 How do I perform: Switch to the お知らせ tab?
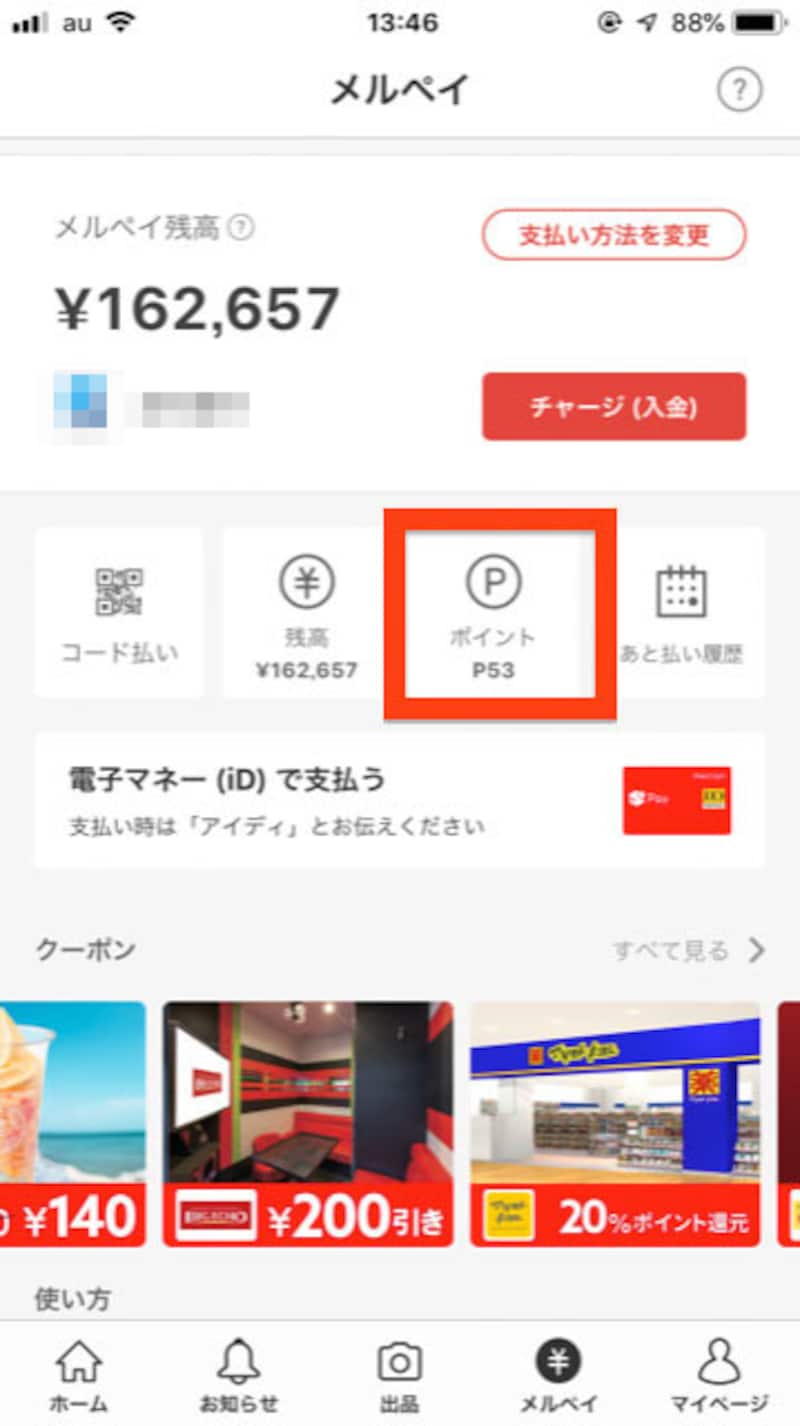(x=239, y=1374)
